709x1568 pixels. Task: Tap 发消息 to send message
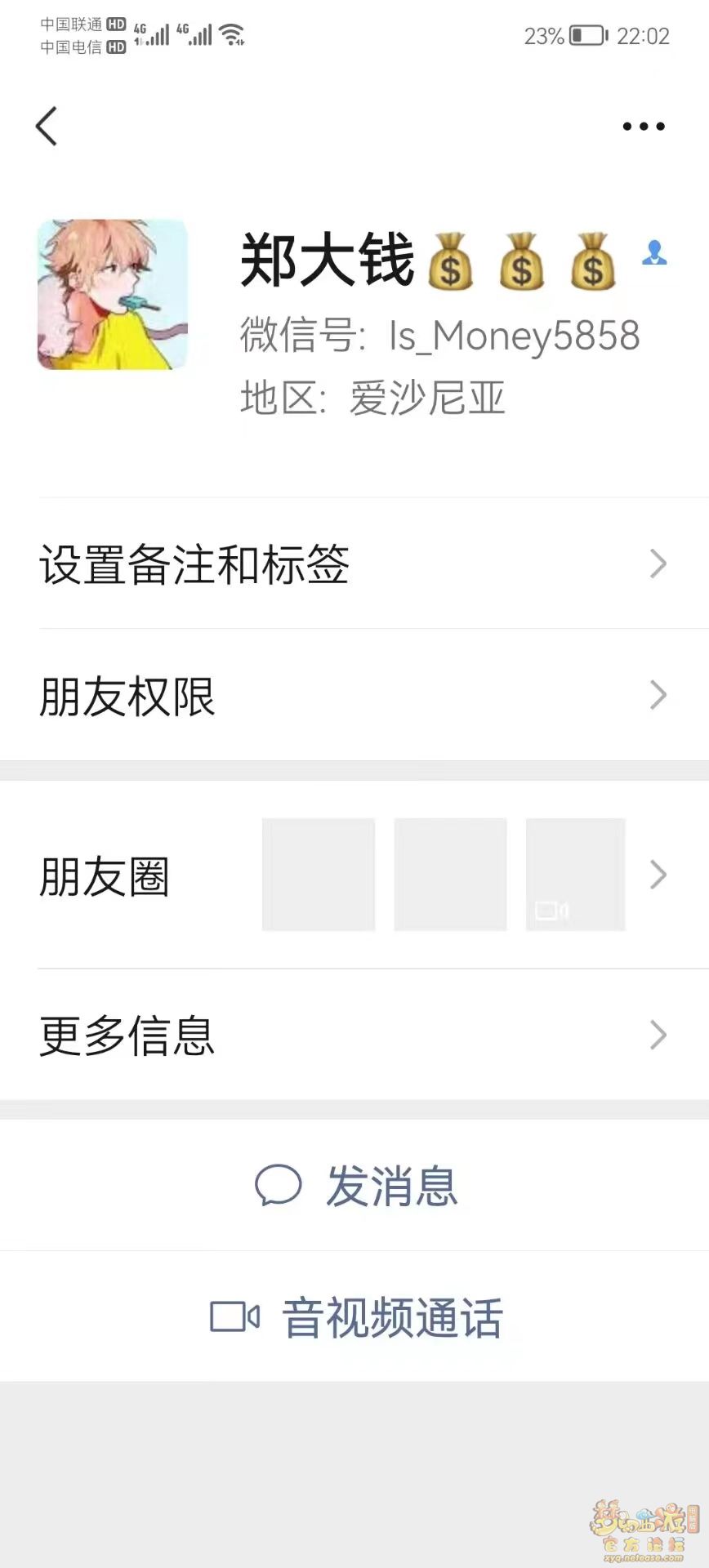pyautogui.click(x=354, y=1185)
